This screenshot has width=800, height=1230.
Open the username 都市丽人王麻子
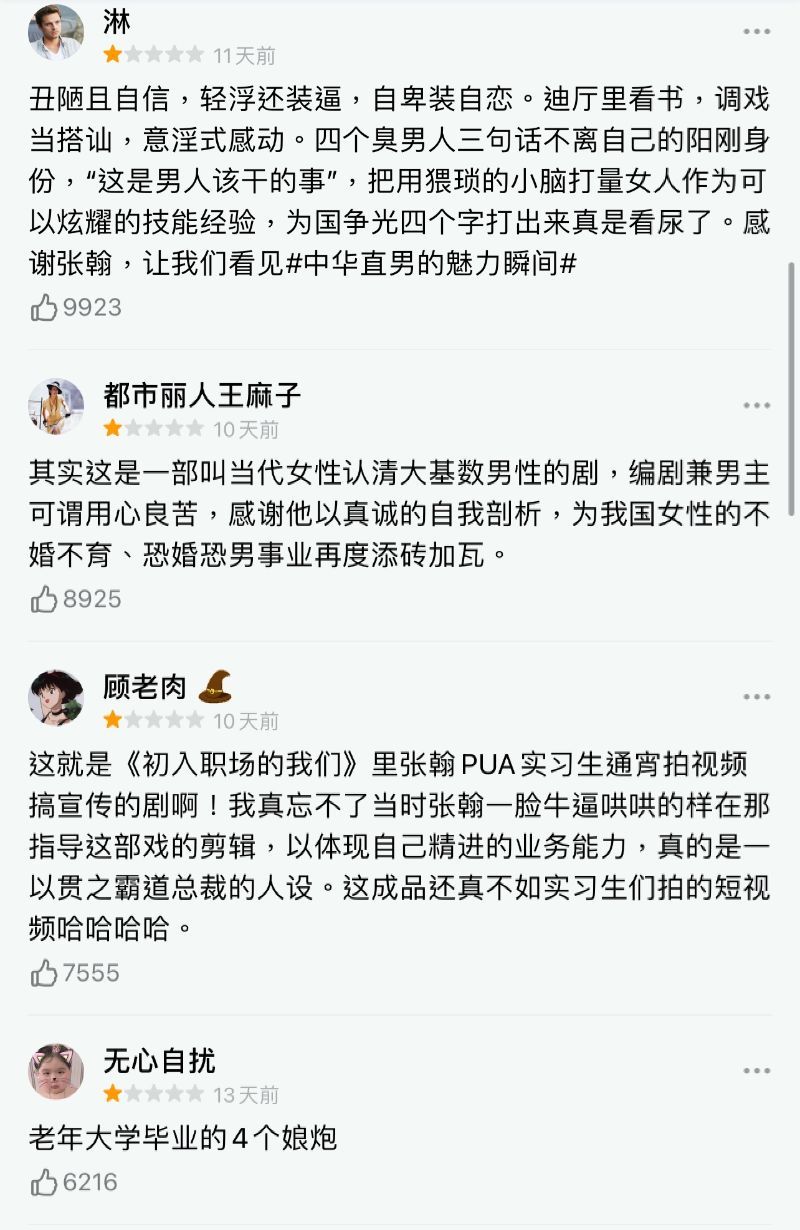click(x=202, y=396)
